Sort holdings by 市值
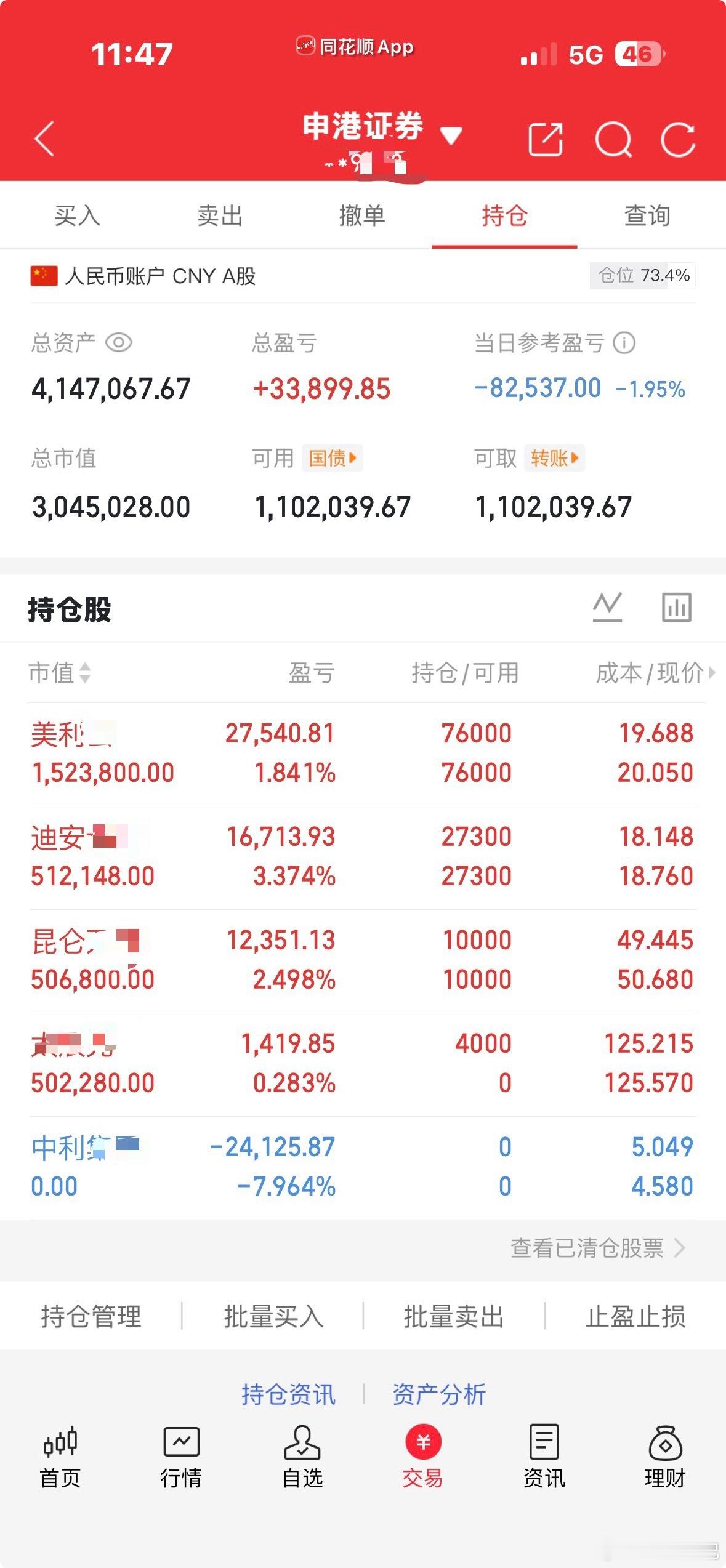Image resolution: width=726 pixels, height=1568 pixels. click(x=60, y=672)
